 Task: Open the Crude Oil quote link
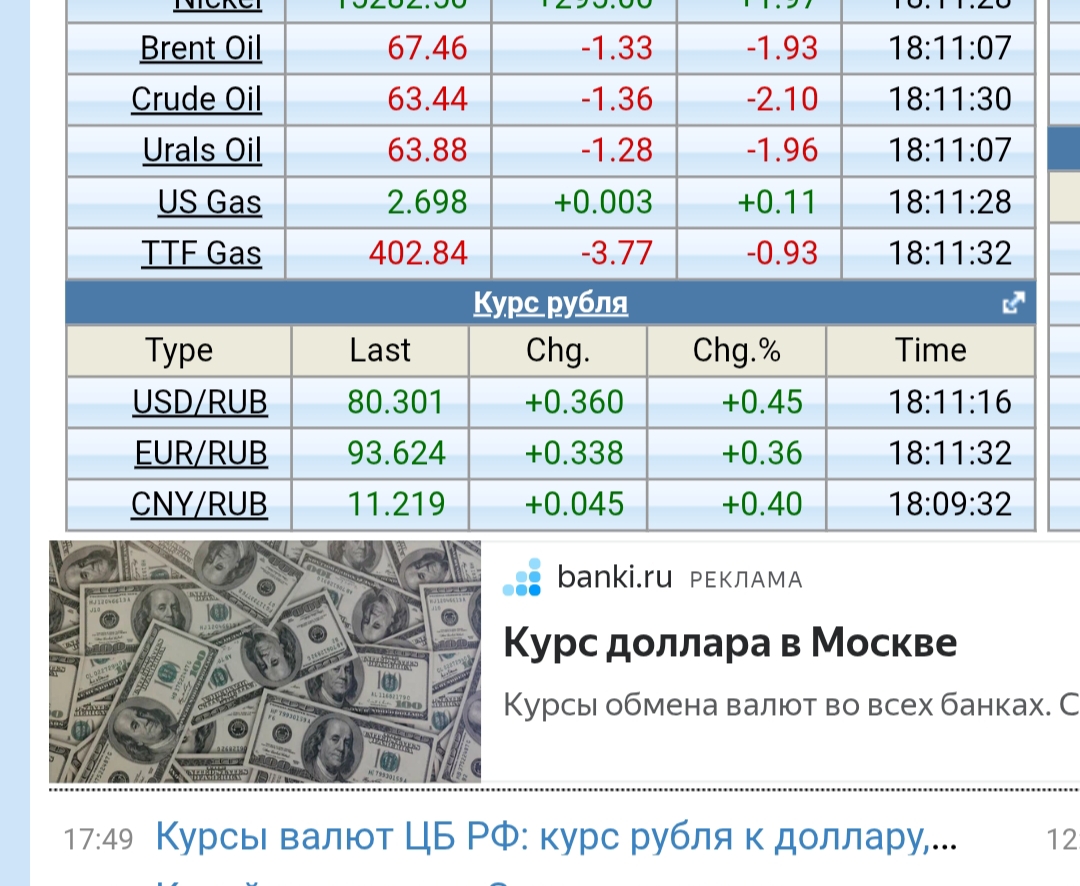click(x=196, y=99)
